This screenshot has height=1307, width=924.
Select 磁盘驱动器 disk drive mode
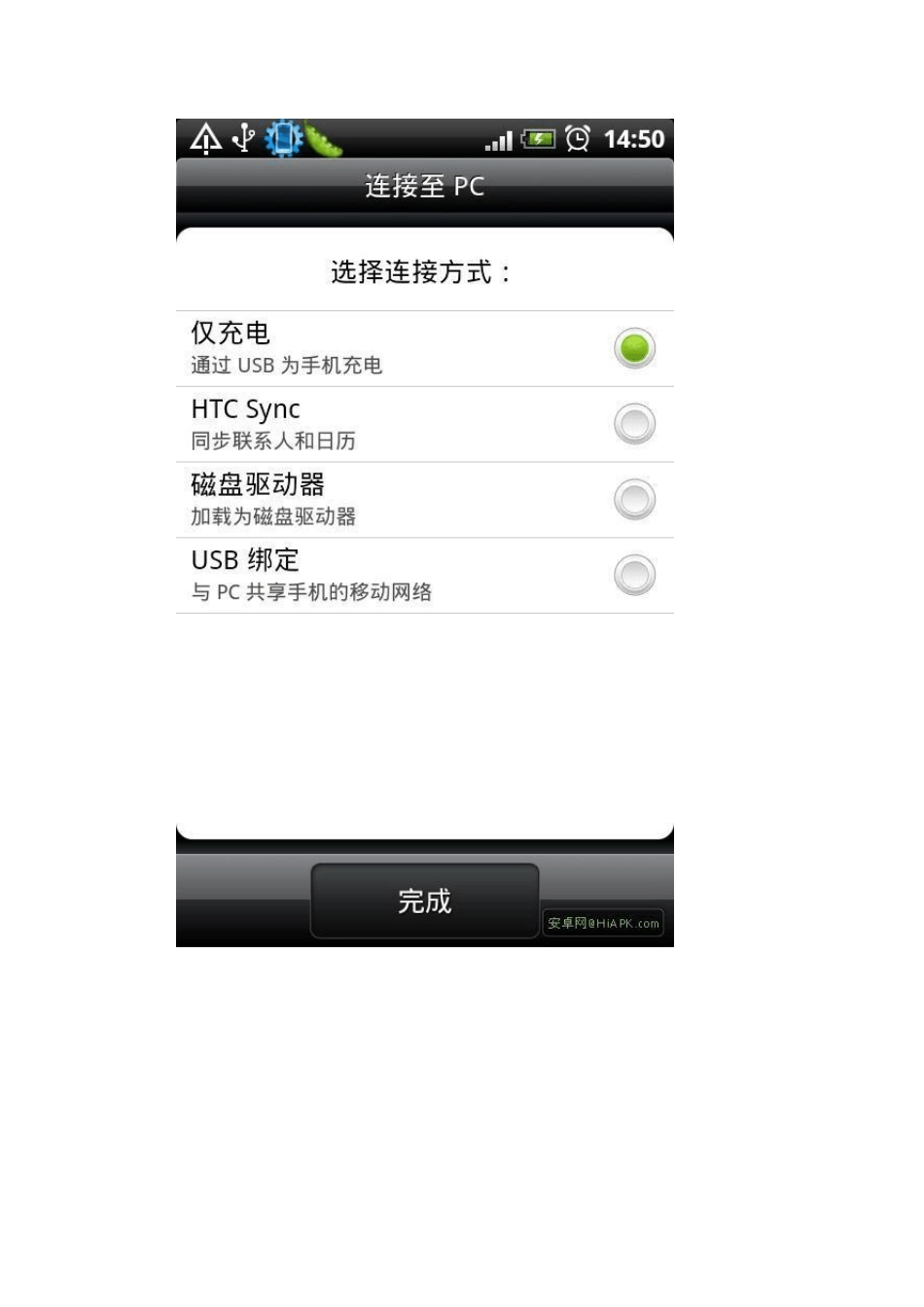point(424,500)
